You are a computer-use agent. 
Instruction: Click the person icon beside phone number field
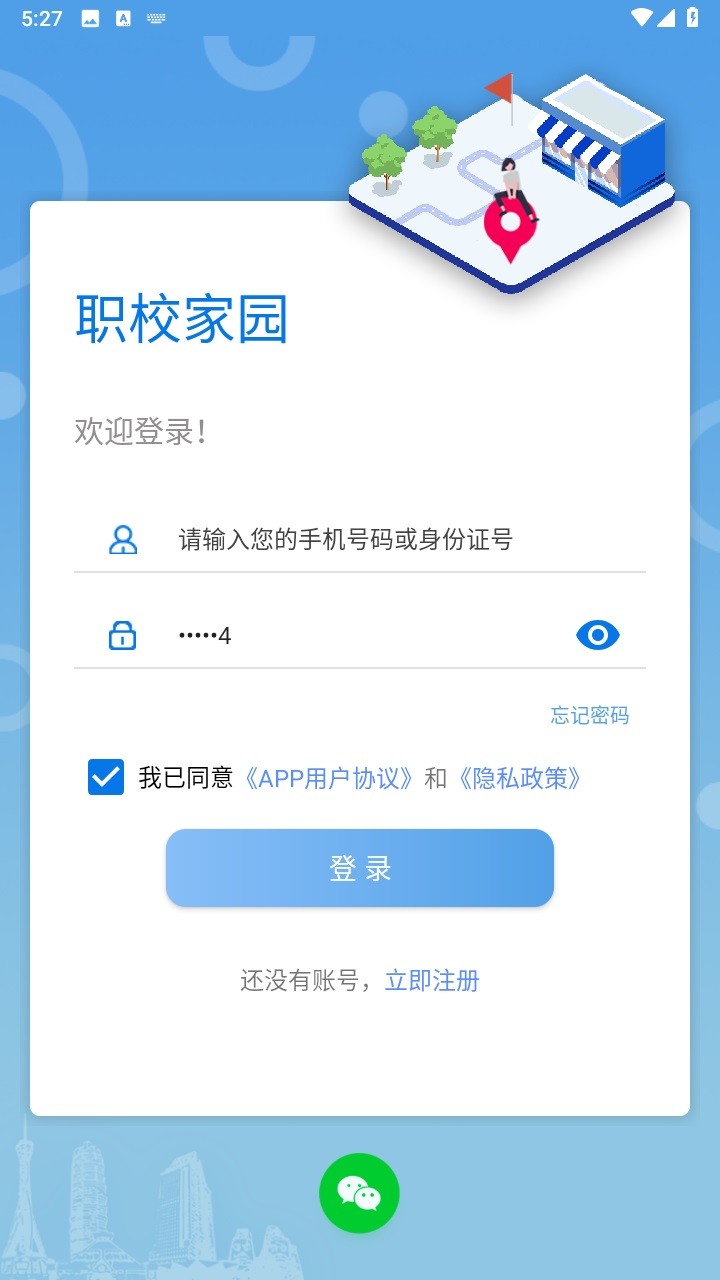(121, 539)
